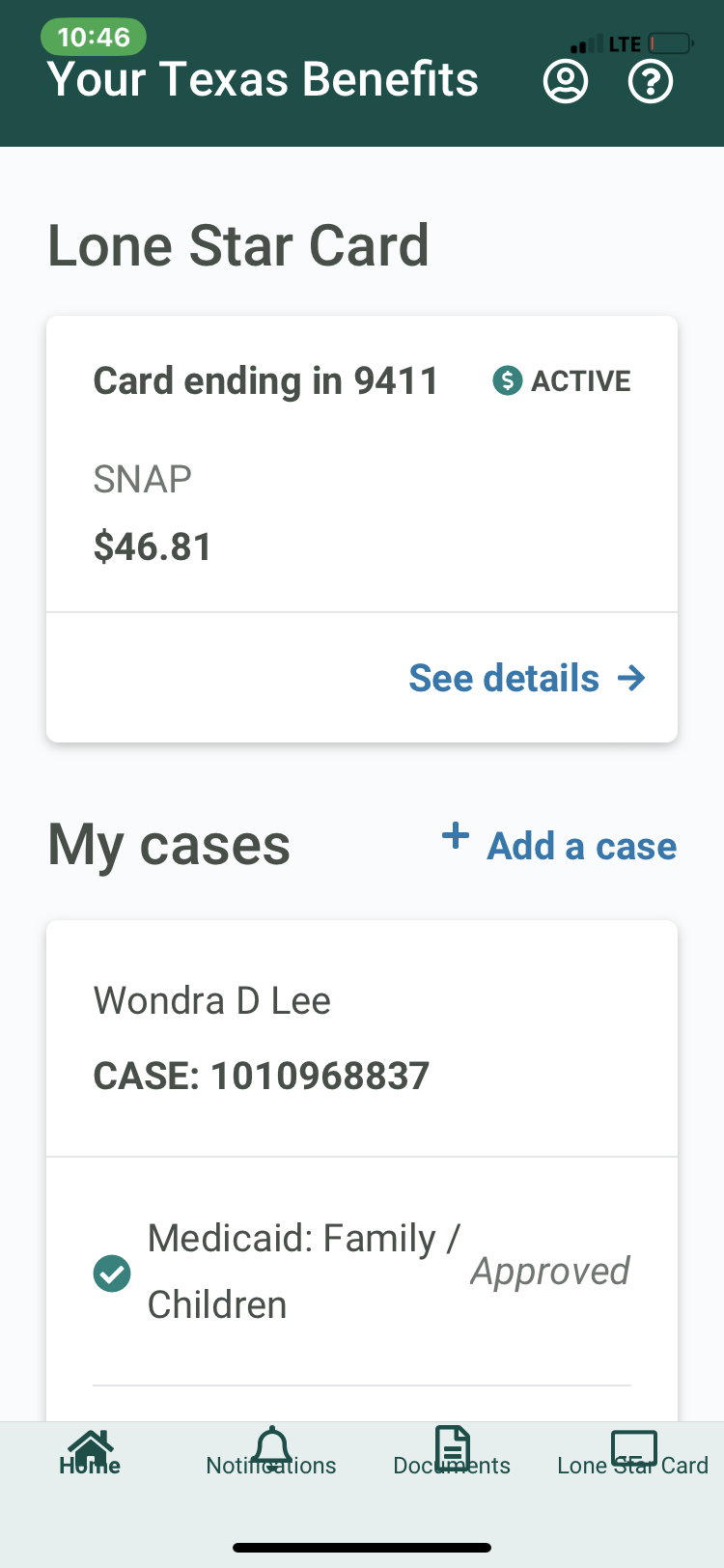Viewport: 724px width, 1568px height.
Task: Switch to the Notifications tab
Action: (271, 1452)
